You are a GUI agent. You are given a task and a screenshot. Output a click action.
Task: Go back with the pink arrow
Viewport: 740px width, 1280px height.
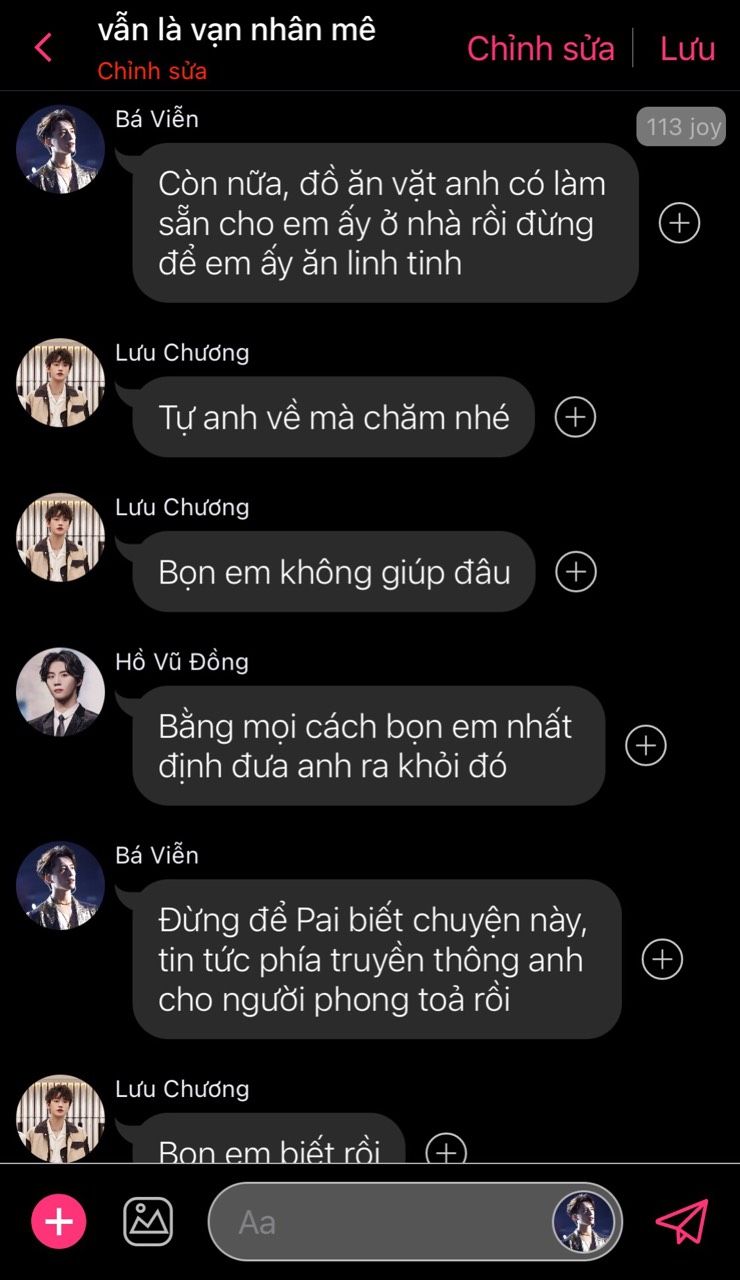tap(43, 47)
